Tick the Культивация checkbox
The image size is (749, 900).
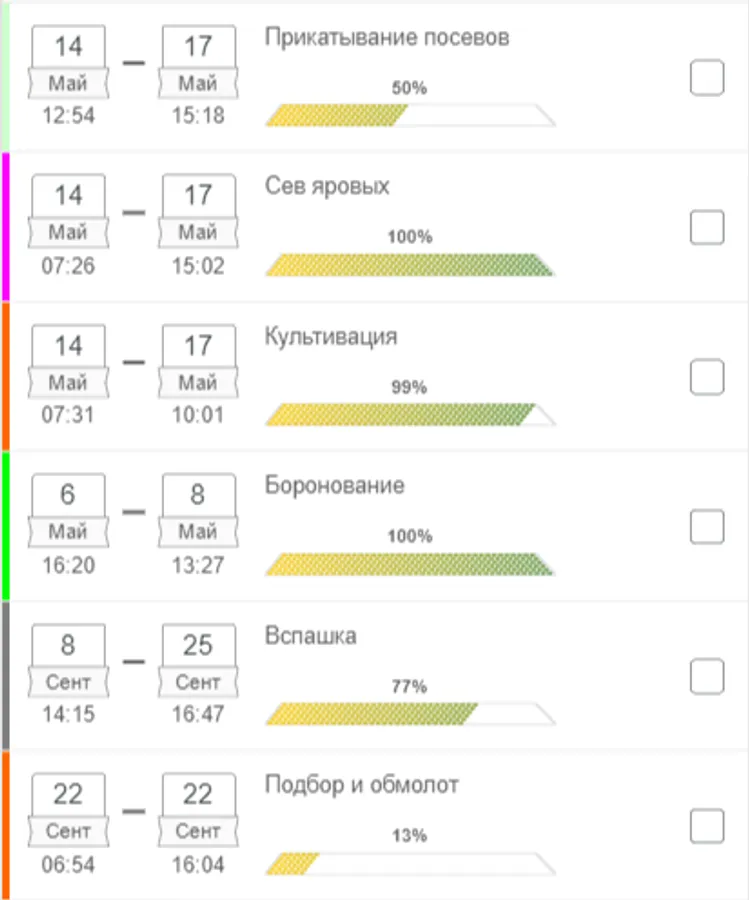(x=707, y=377)
